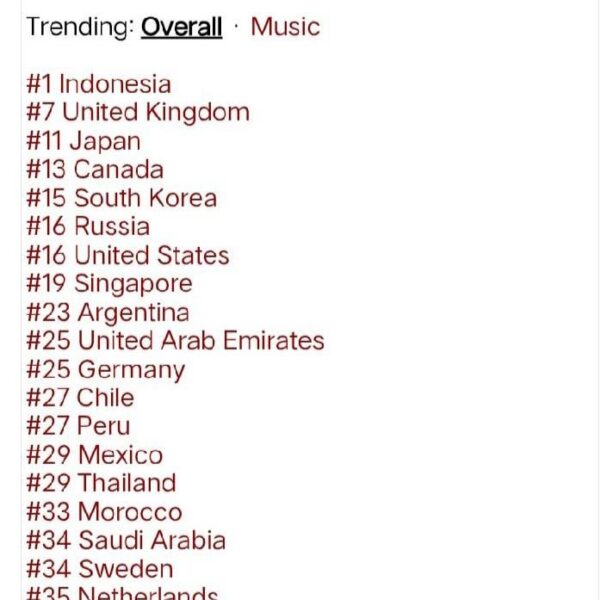Open the #27 Peru link
Image resolution: width=600 pixels, height=600 pixels.
[x=78, y=426]
